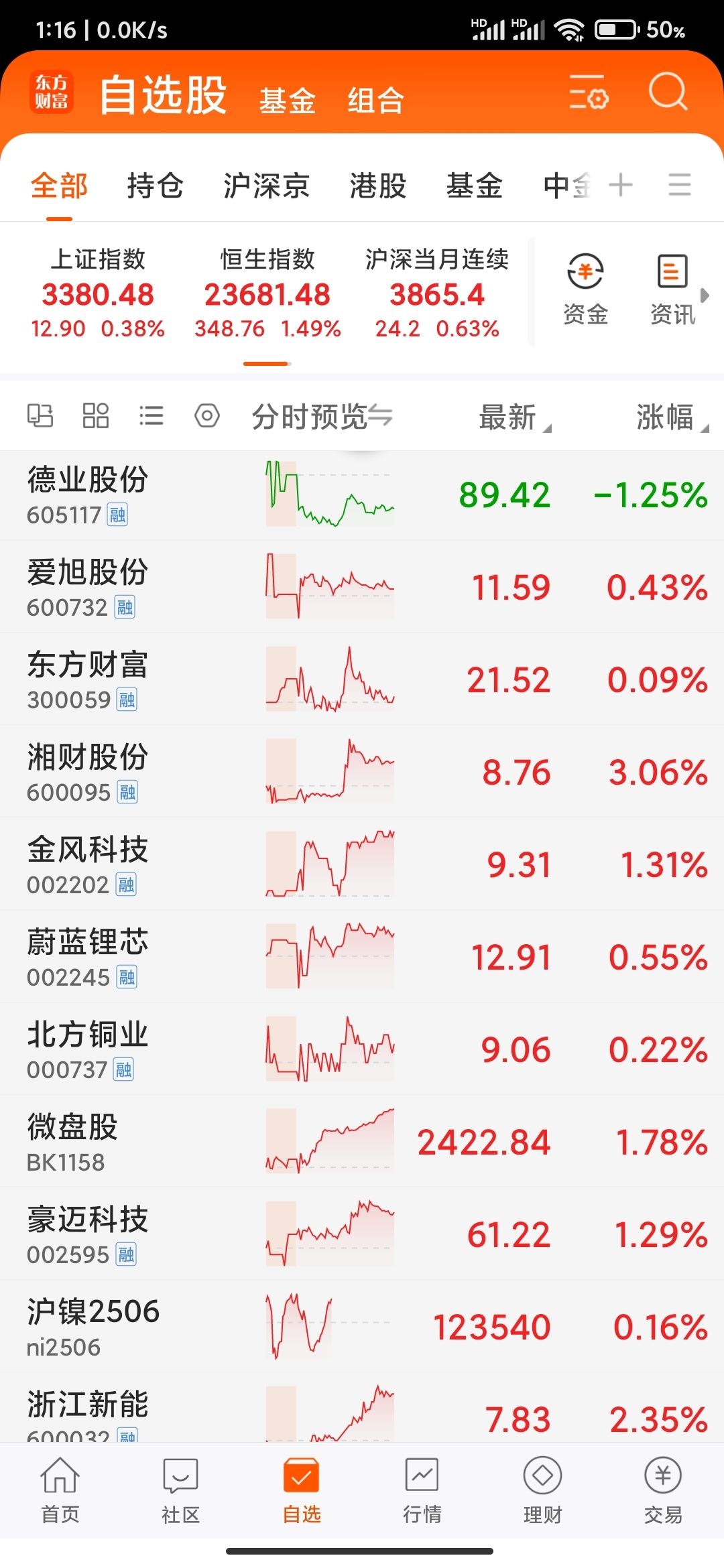This screenshot has width=724, height=1568.
Task: Open watchlist settings icon in header
Action: click(x=588, y=92)
